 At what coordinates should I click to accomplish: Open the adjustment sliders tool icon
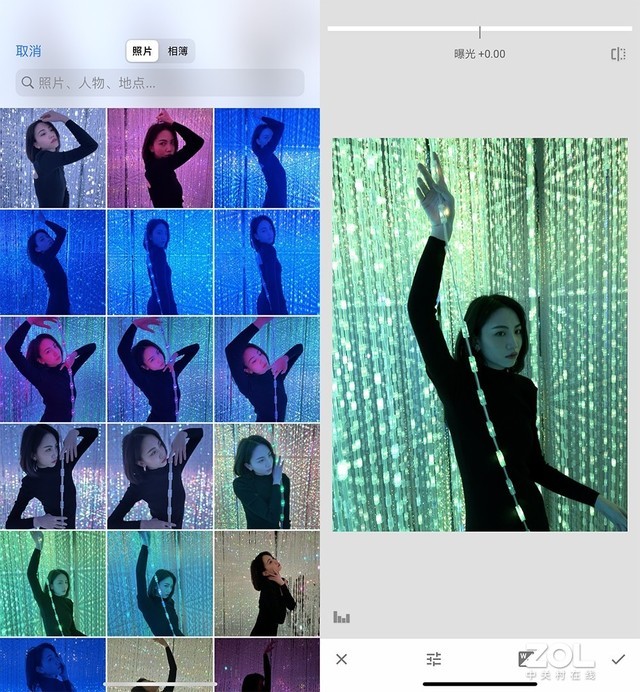tap(433, 659)
